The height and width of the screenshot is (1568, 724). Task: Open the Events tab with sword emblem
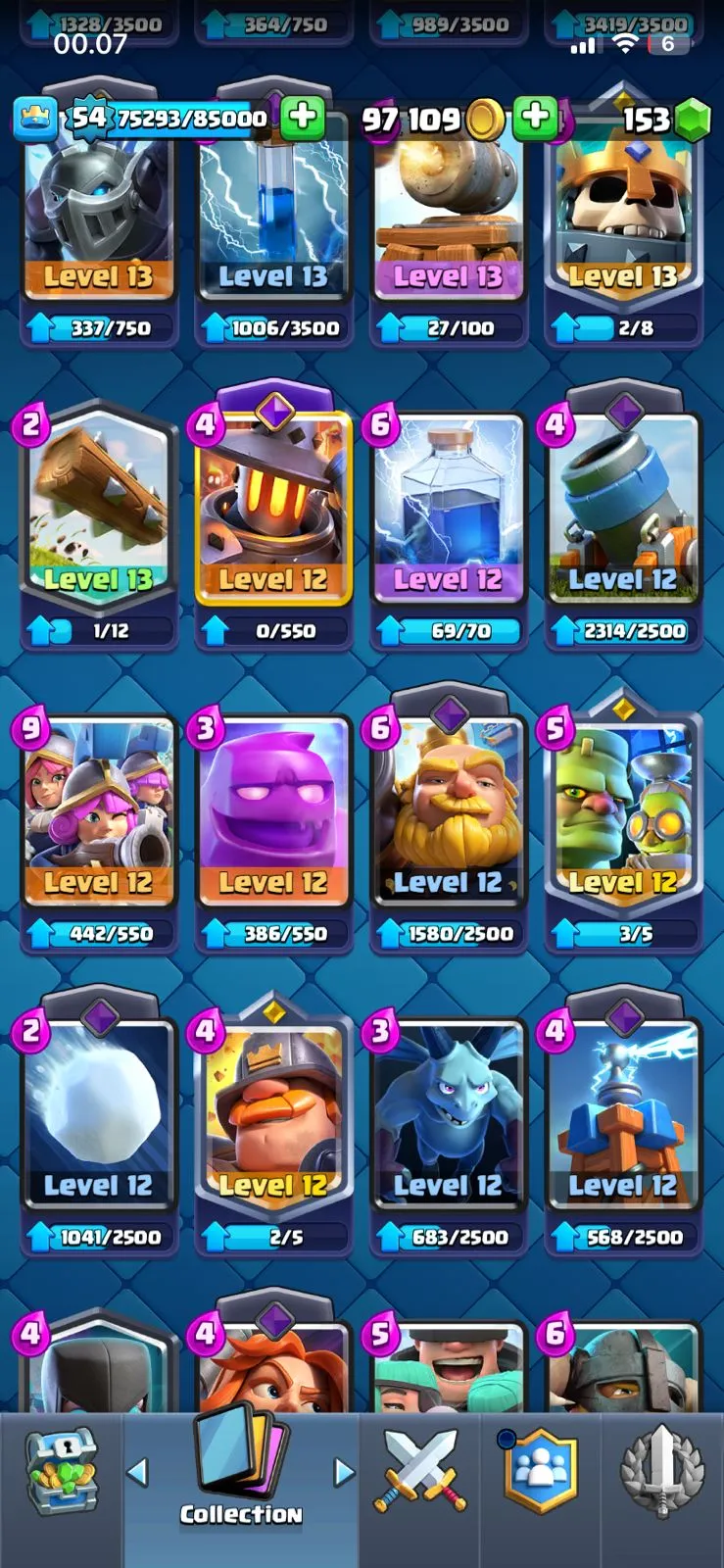pos(661,1470)
